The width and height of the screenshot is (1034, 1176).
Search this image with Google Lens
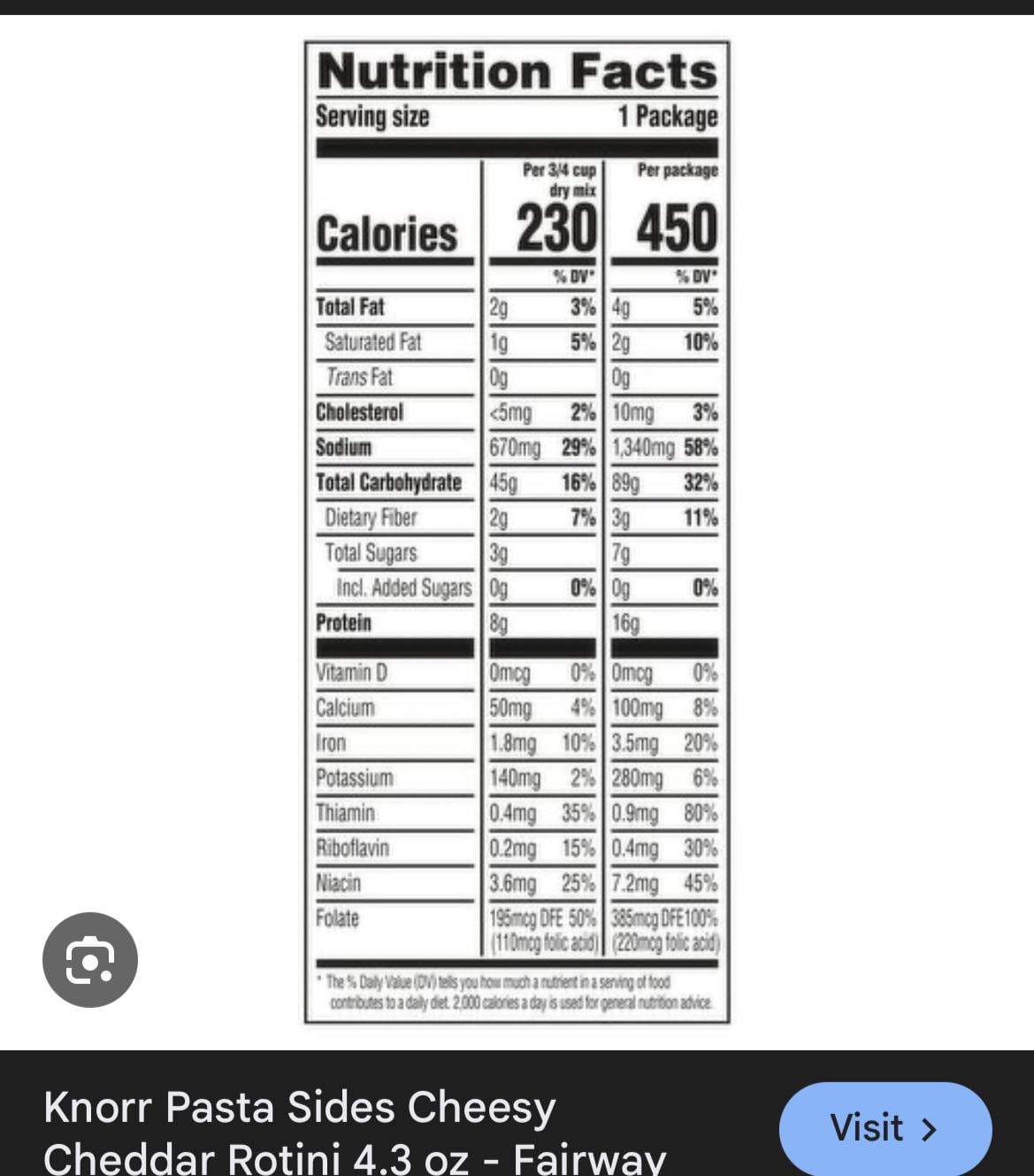(x=90, y=960)
